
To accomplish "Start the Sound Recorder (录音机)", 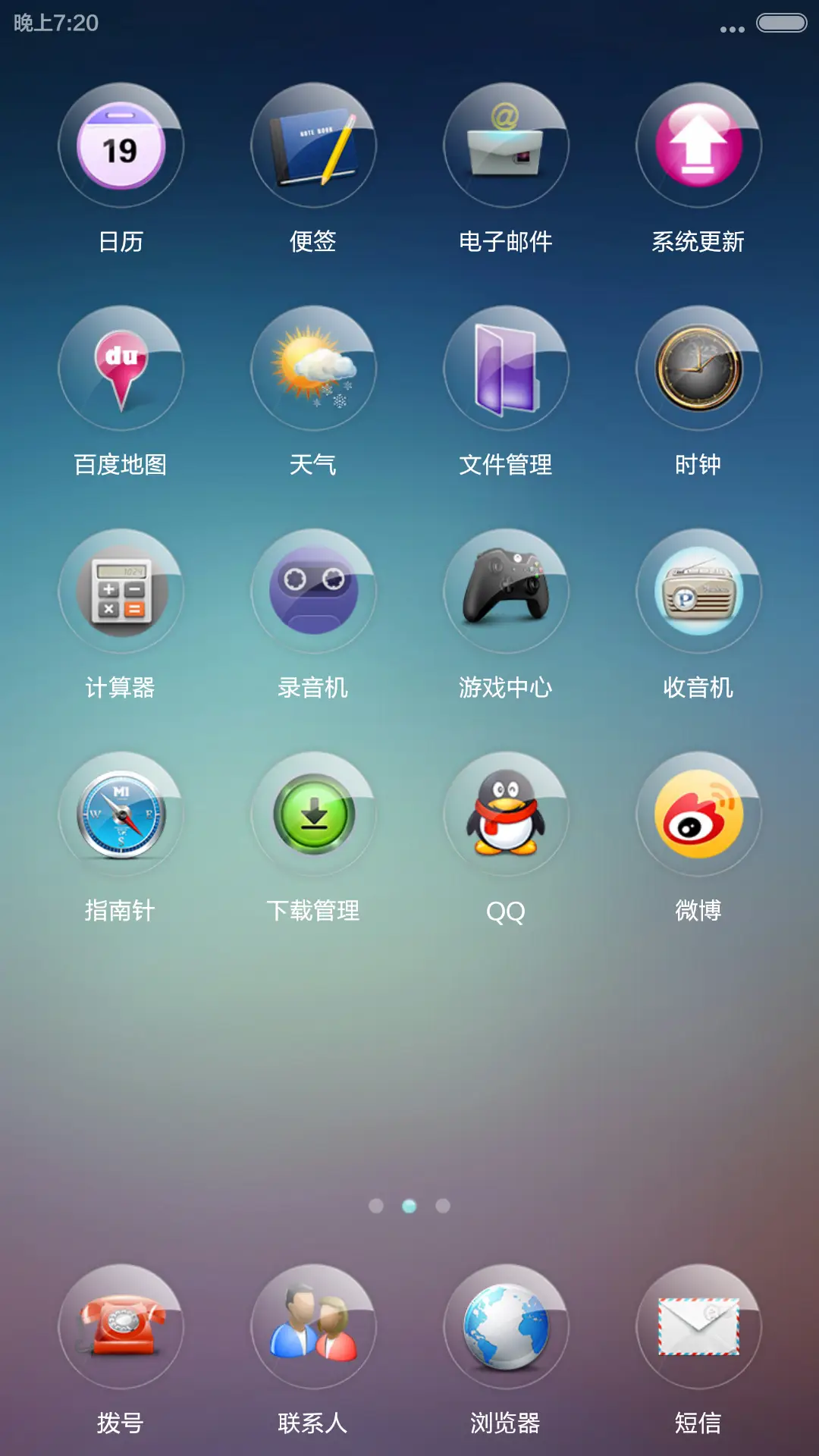I will (314, 593).
